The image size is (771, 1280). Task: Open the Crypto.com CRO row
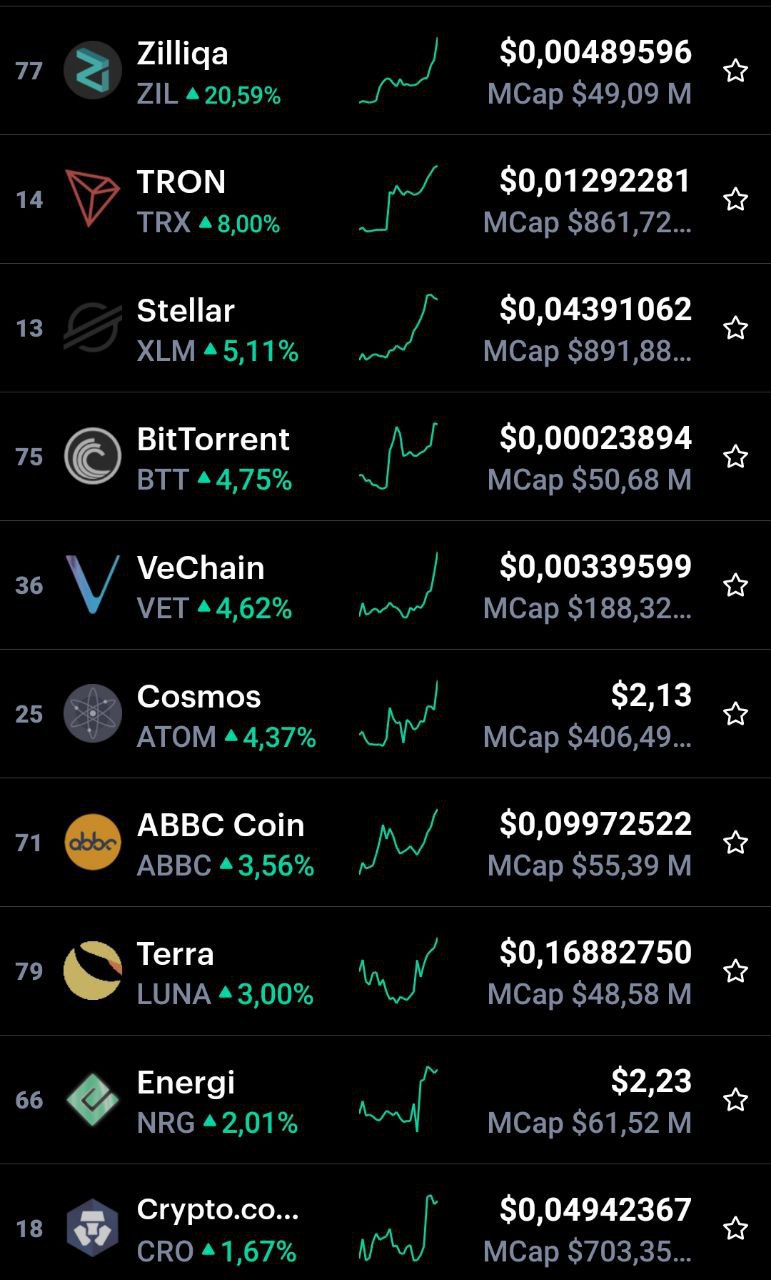click(385, 1223)
